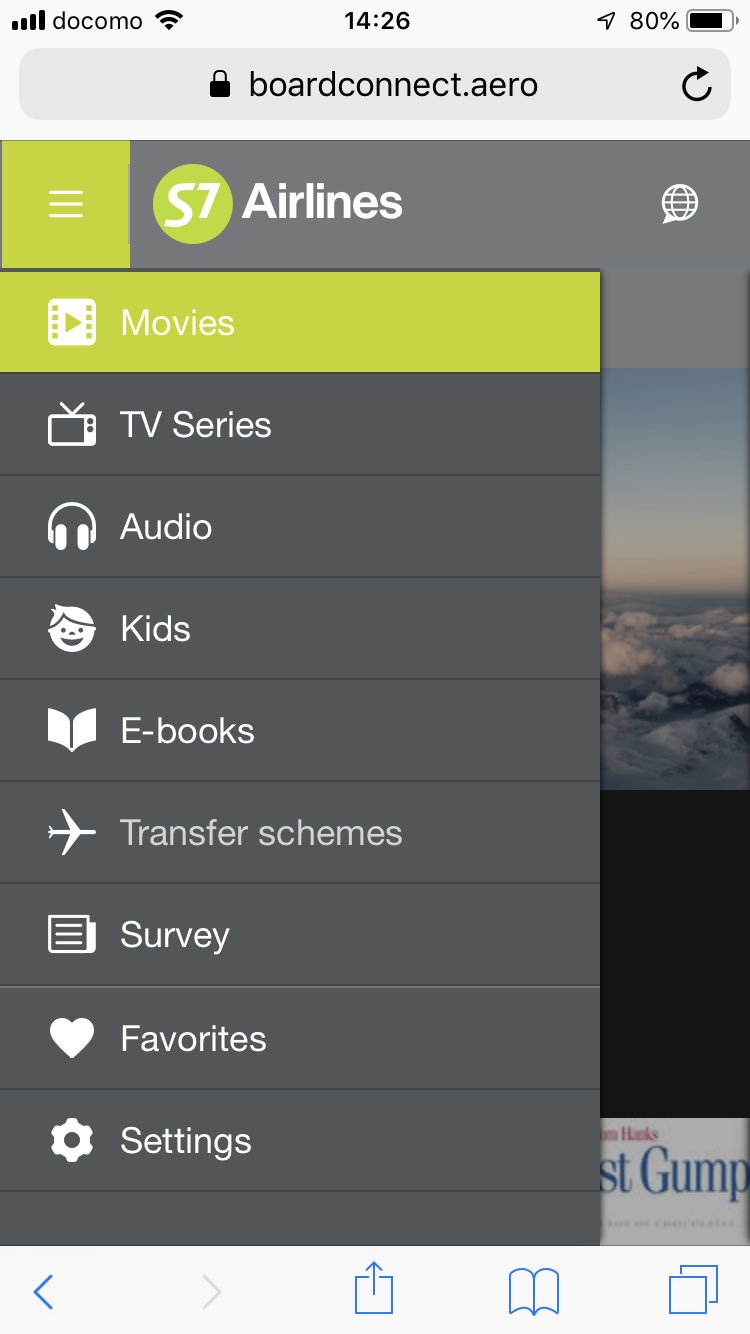The height and width of the screenshot is (1334, 750).
Task: Go back in Safari
Action: (x=43, y=1292)
